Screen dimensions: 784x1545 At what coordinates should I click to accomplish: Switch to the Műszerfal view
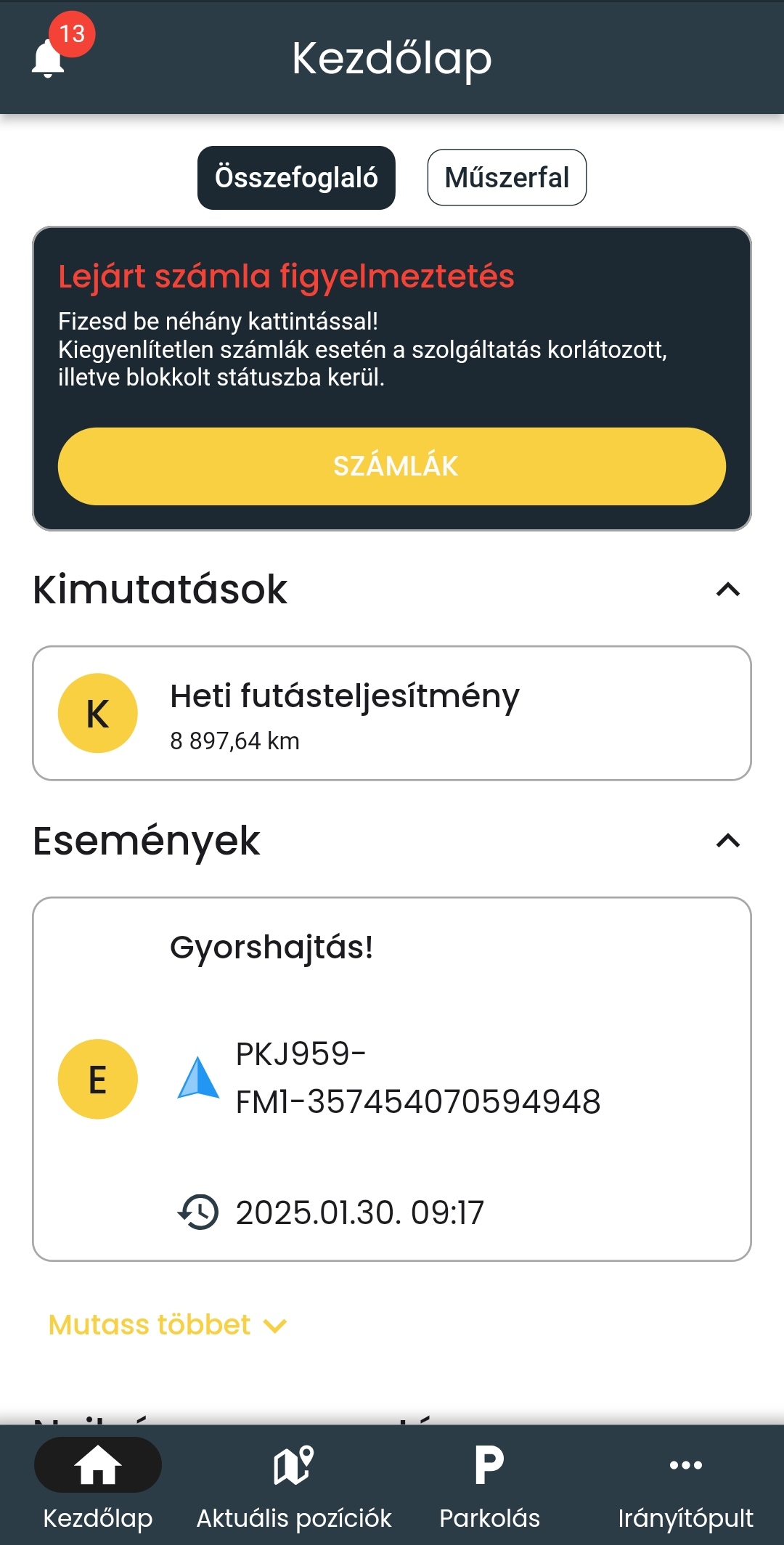pyautogui.click(x=507, y=178)
